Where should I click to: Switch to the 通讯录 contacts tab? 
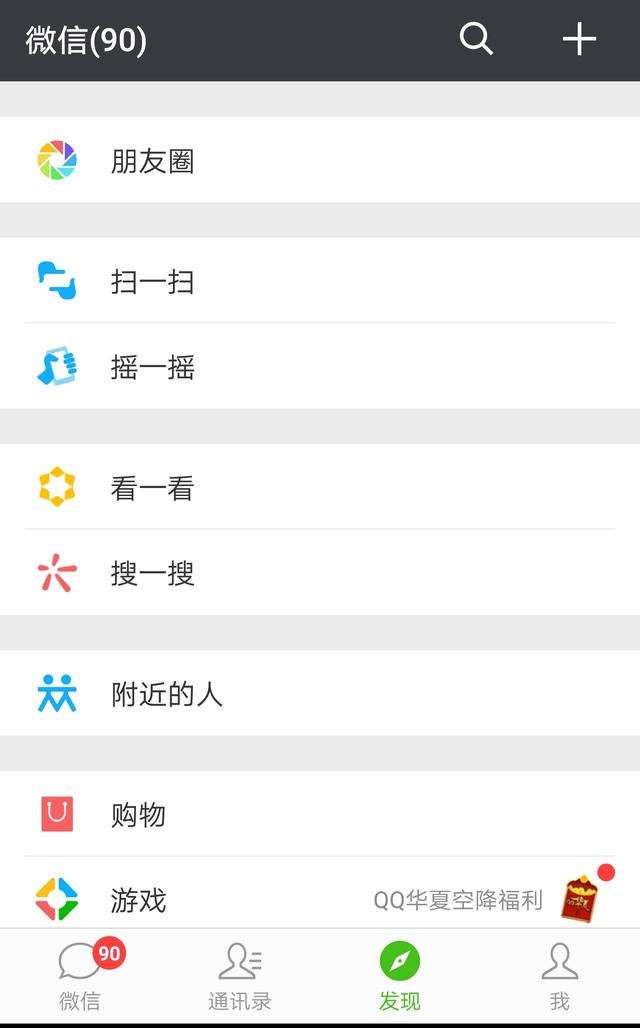click(240, 975)
